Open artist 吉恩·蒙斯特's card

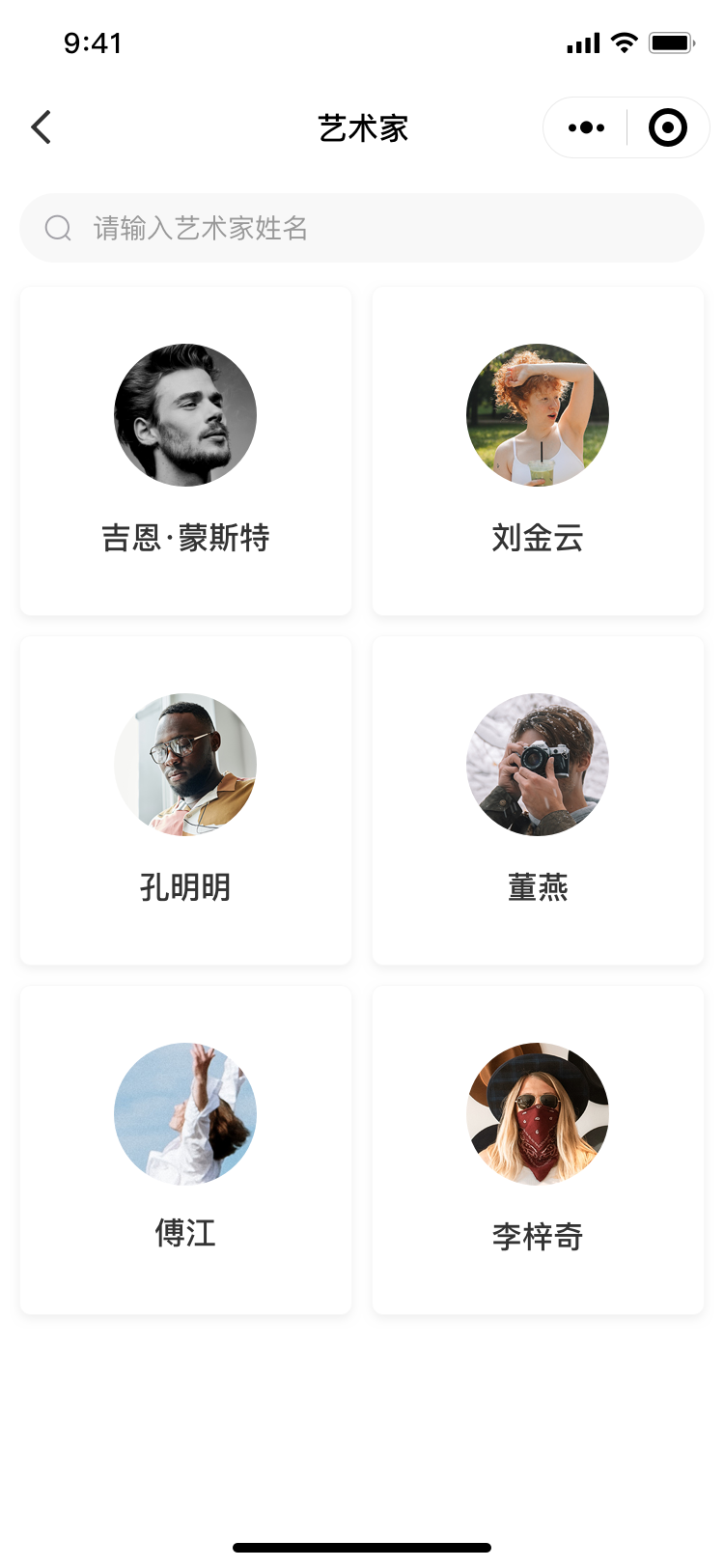click(185, 451)
